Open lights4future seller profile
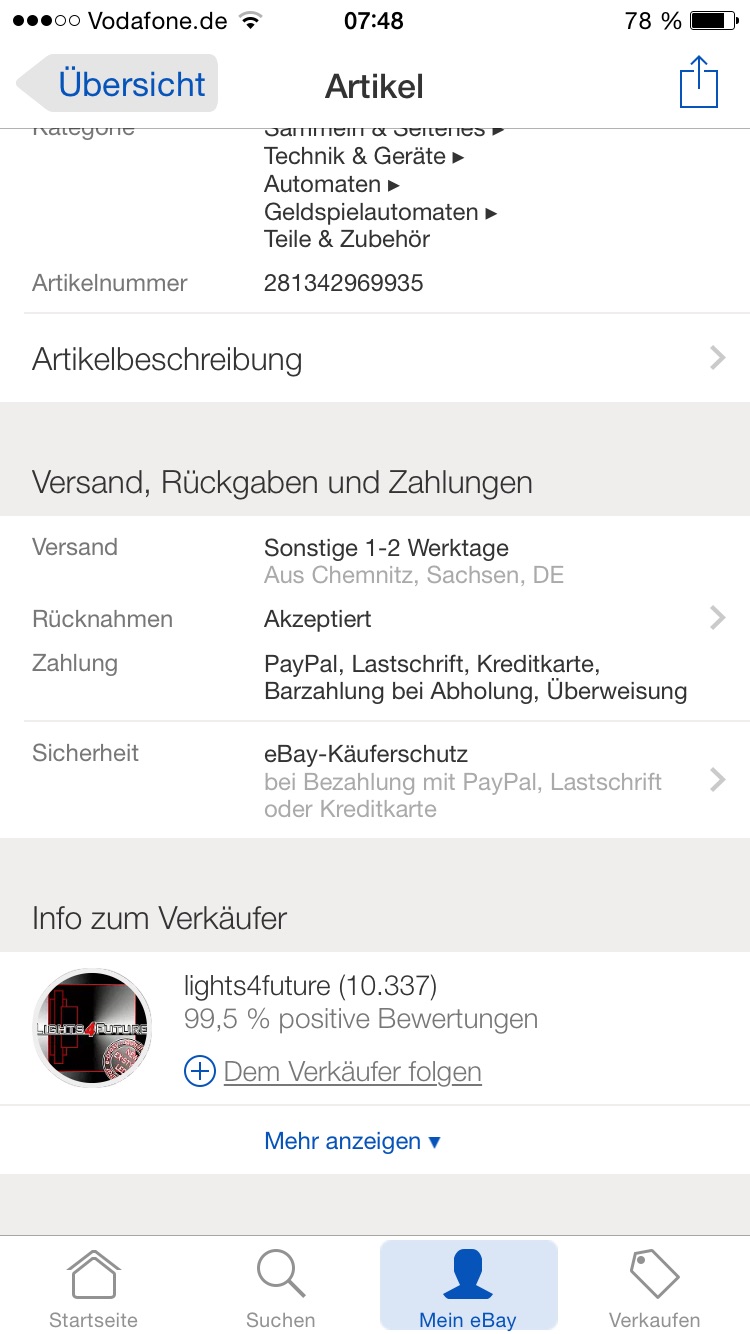Screen dimensions: 750x1334 (x=310, y=986)
